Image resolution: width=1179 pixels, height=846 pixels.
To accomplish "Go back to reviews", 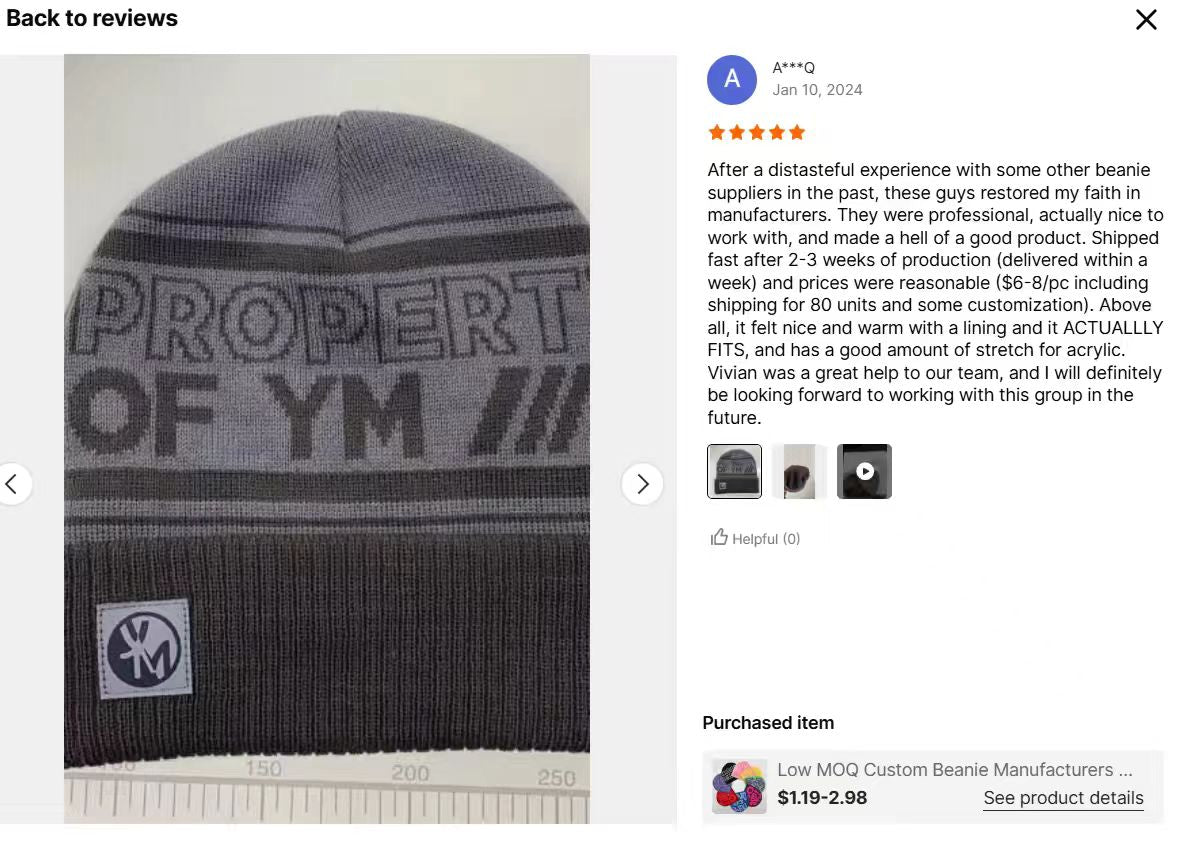I will (92, 18).
